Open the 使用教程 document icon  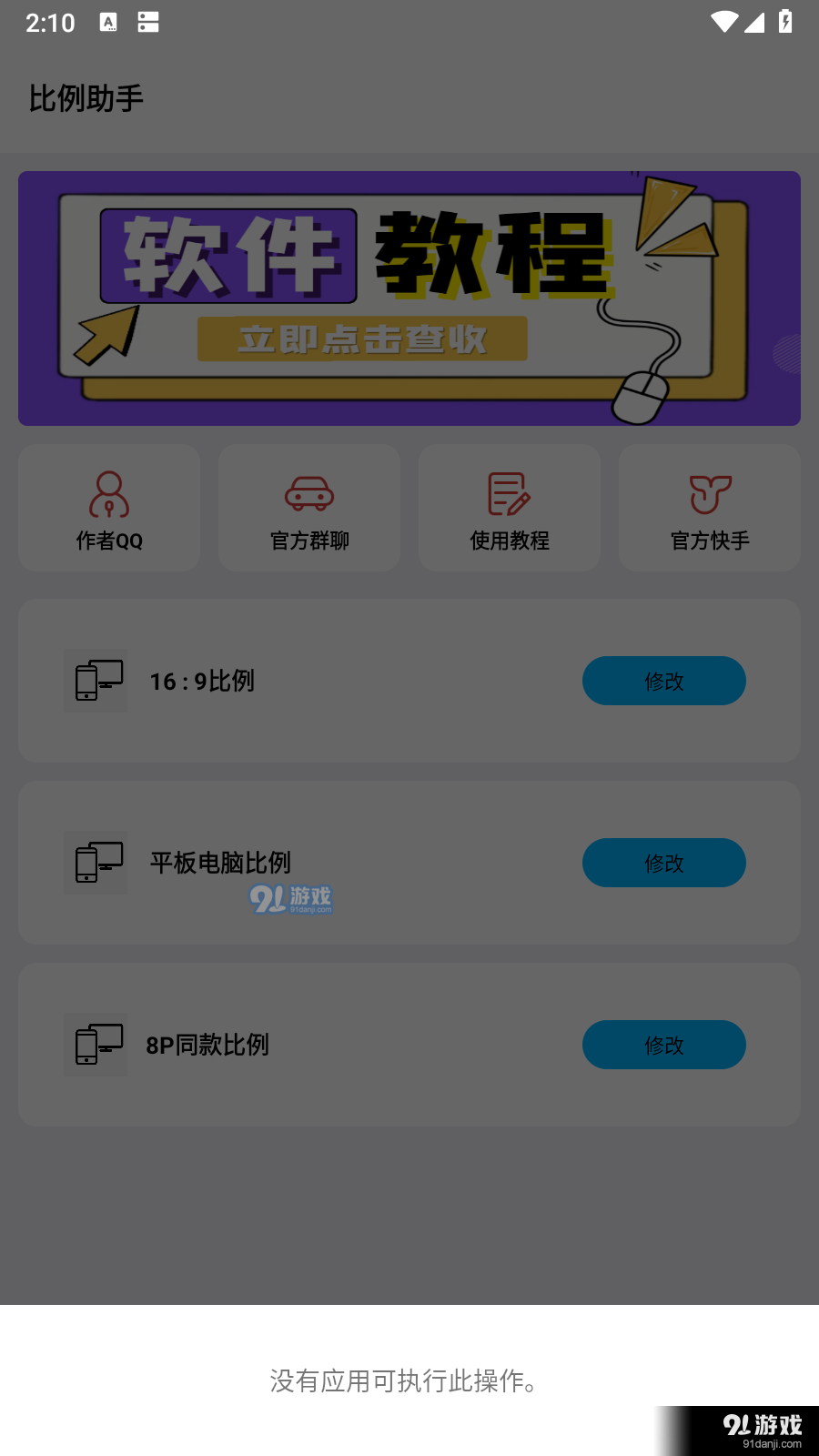pos(509,494)
